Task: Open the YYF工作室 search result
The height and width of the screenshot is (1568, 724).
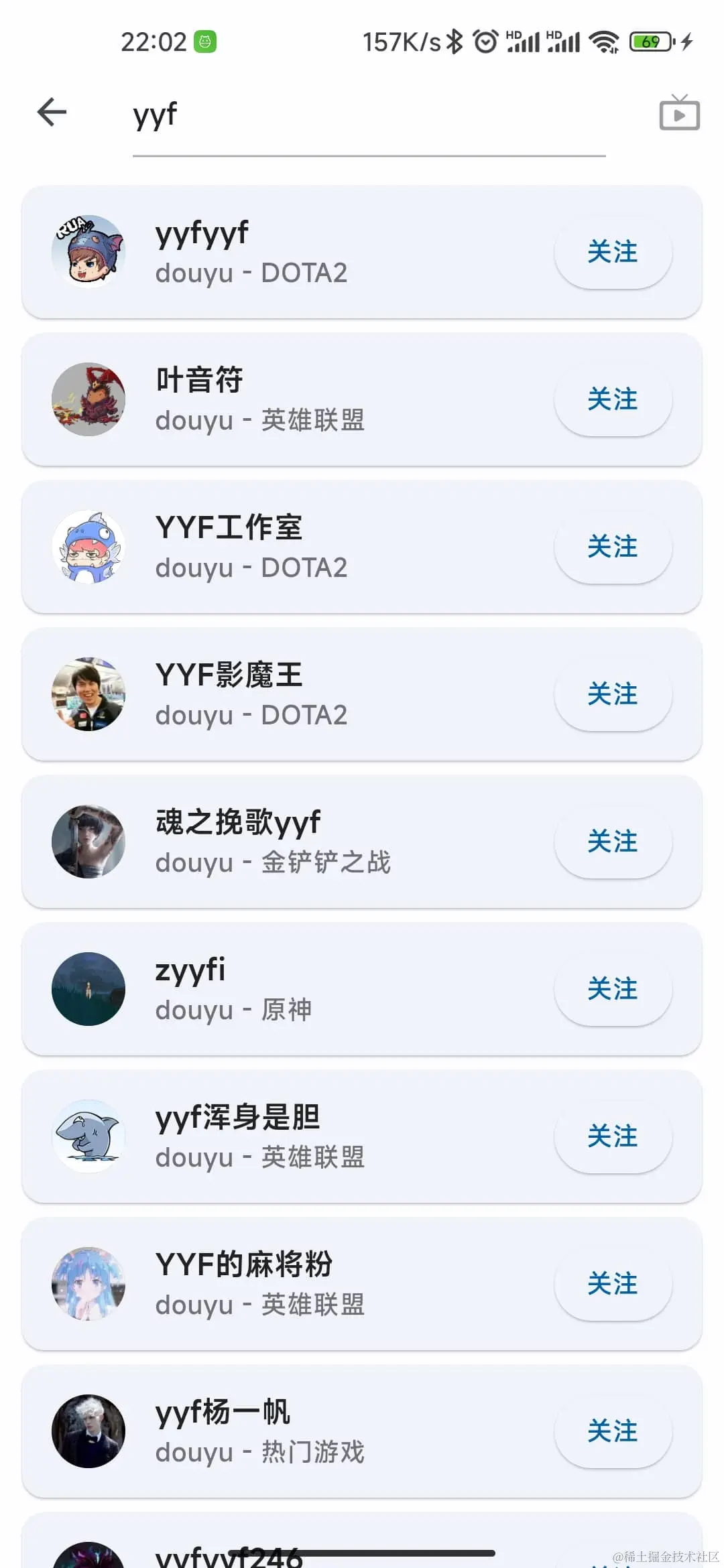Action: point(302,547)
